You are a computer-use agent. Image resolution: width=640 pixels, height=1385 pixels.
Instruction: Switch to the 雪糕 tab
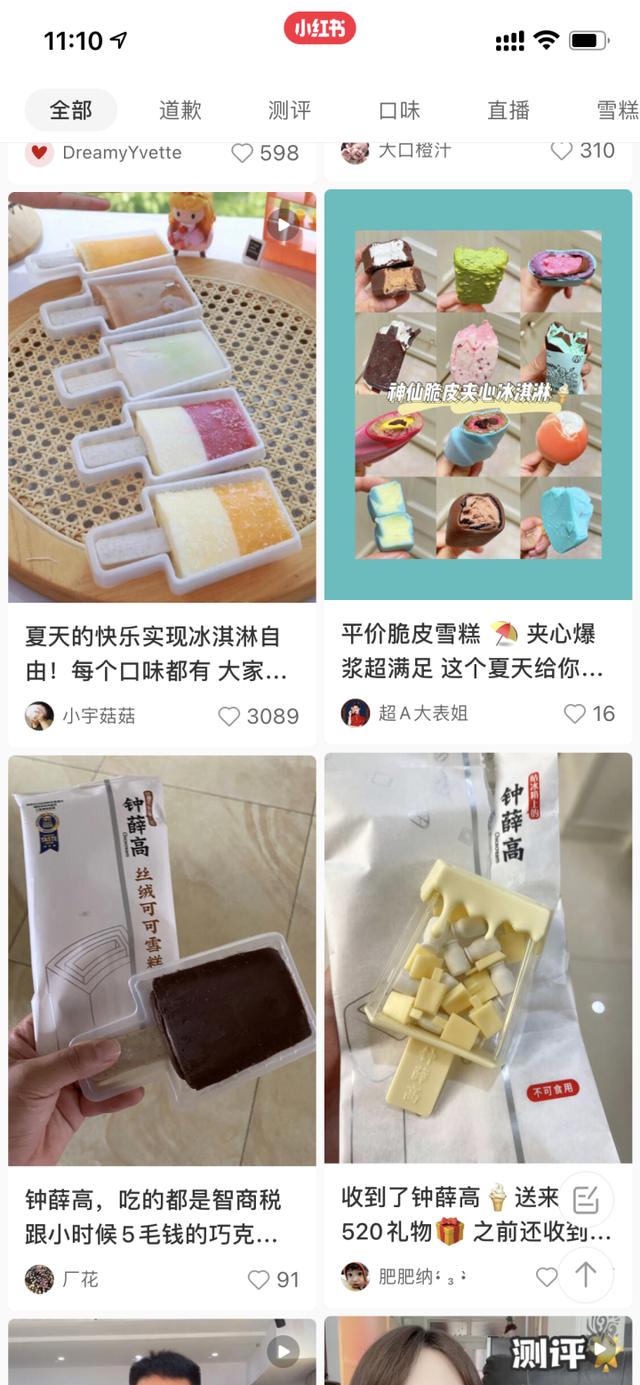tap(617, 110)
